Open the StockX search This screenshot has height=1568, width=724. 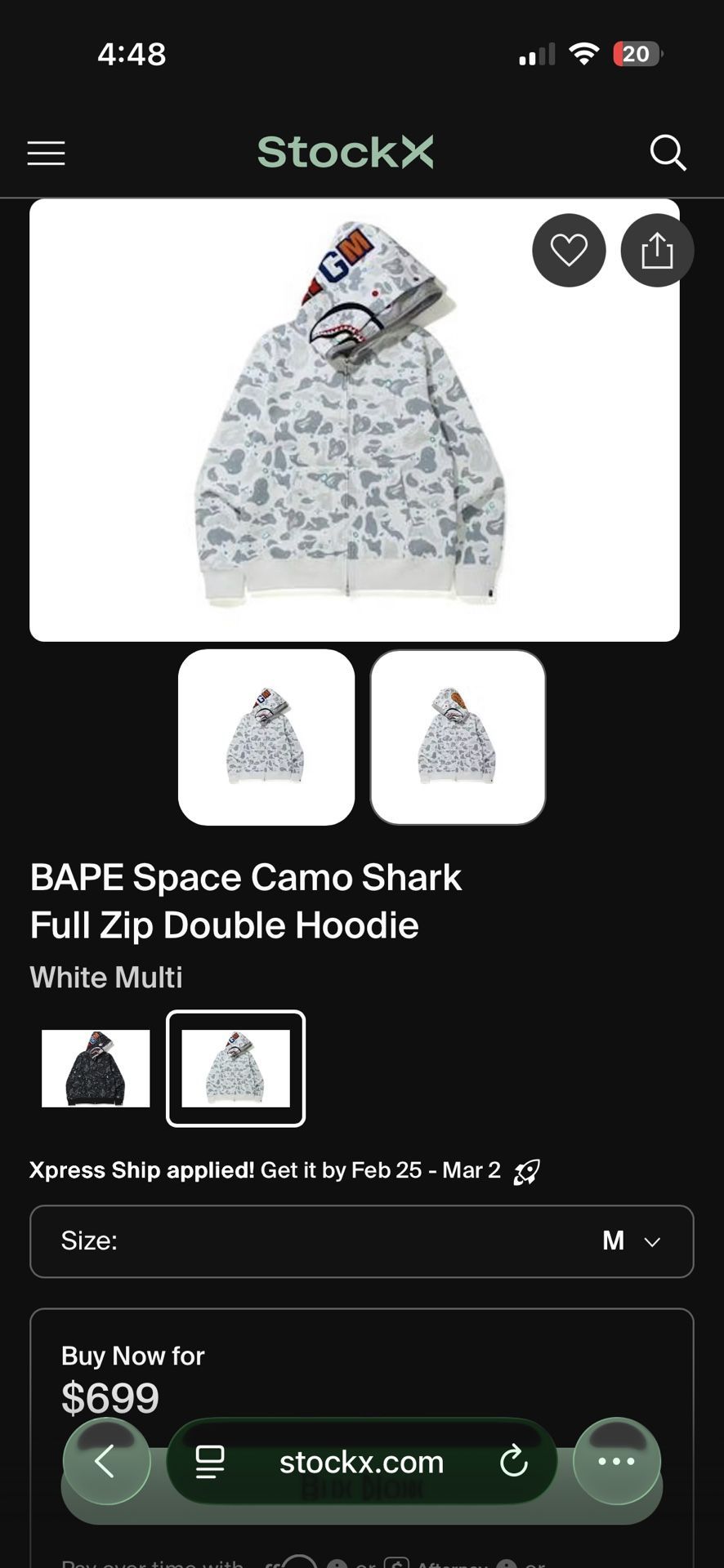click(668, 153)
